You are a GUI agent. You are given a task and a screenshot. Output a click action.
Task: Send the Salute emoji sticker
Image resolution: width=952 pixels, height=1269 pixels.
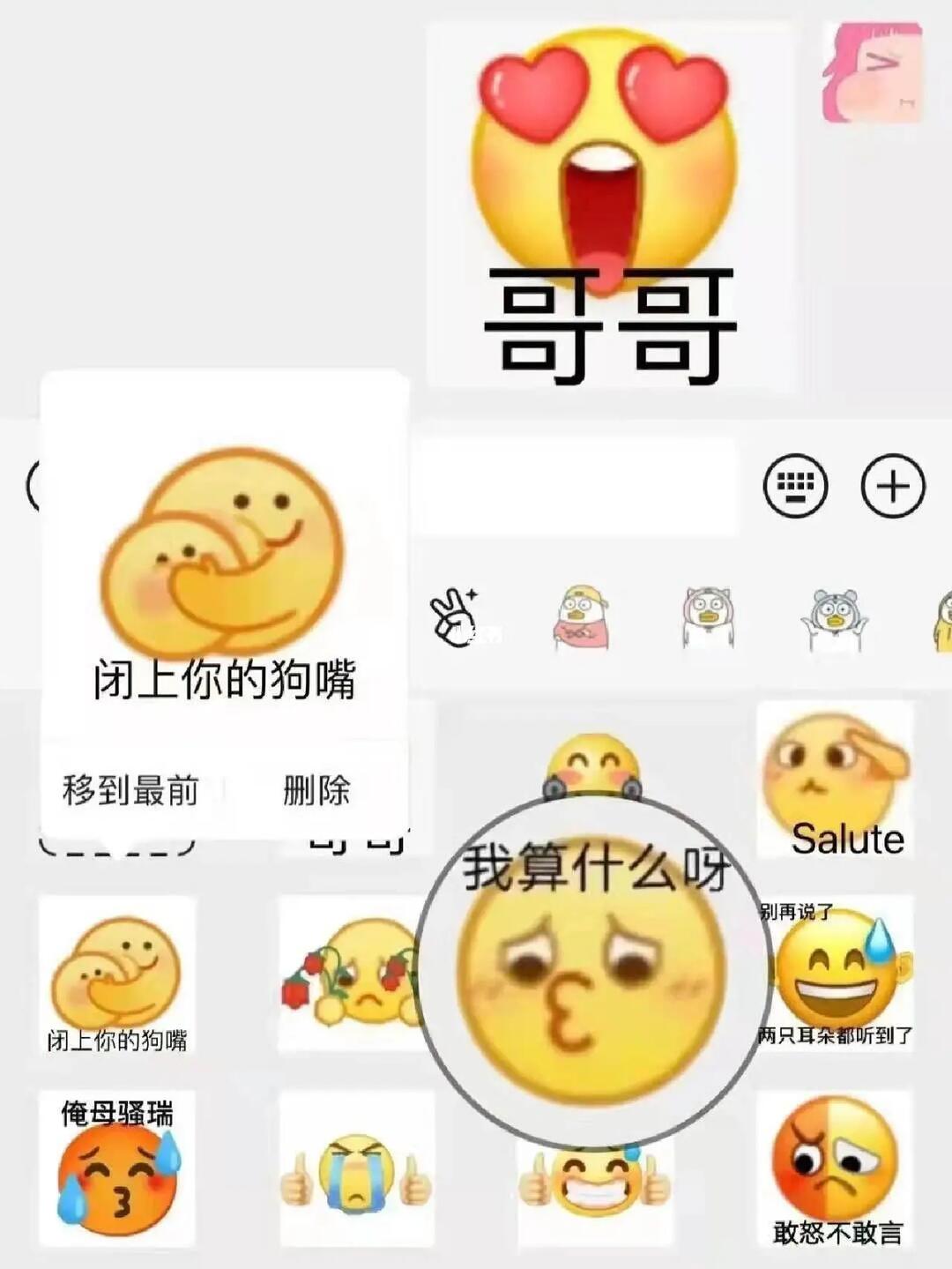point(835,780)
